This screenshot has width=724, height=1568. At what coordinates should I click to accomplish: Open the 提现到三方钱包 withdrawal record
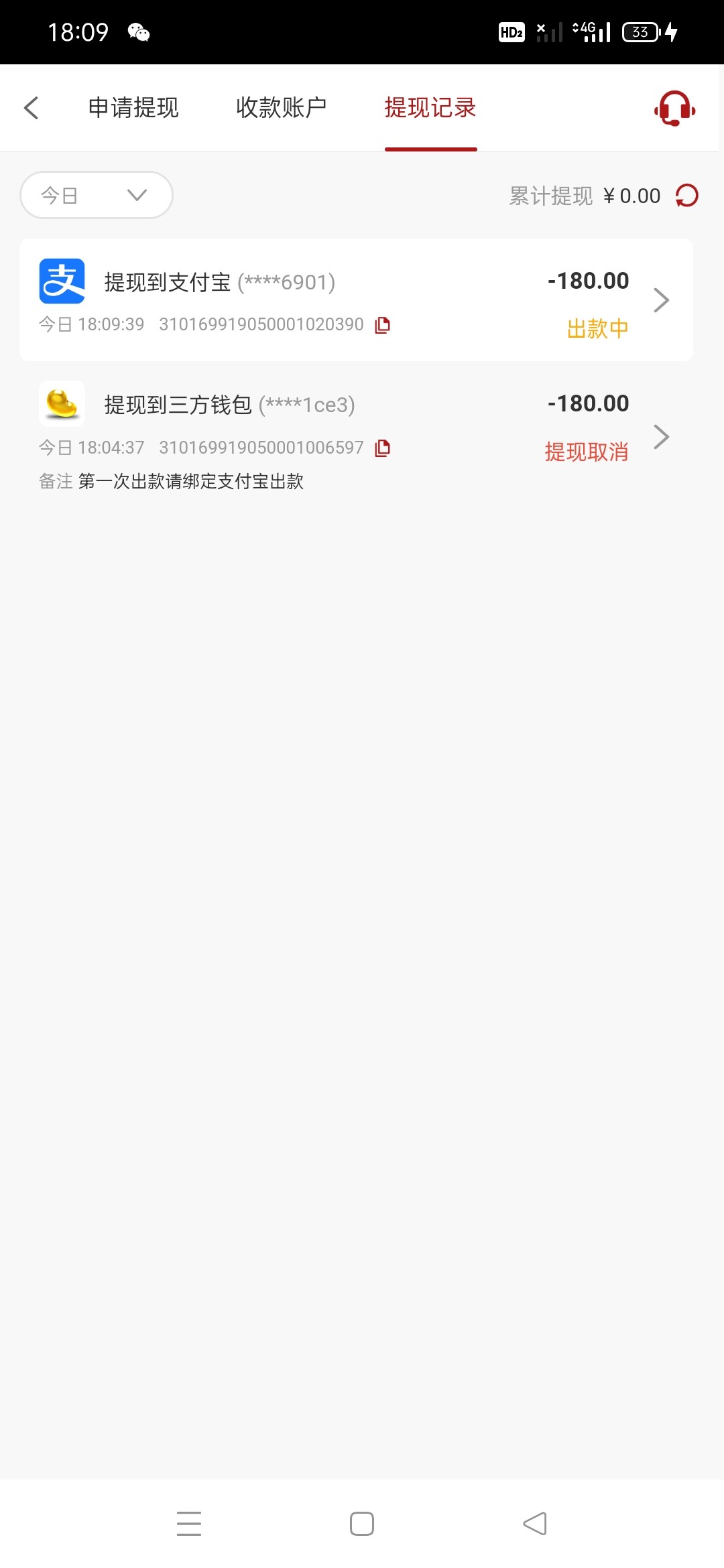coord(356,437)
